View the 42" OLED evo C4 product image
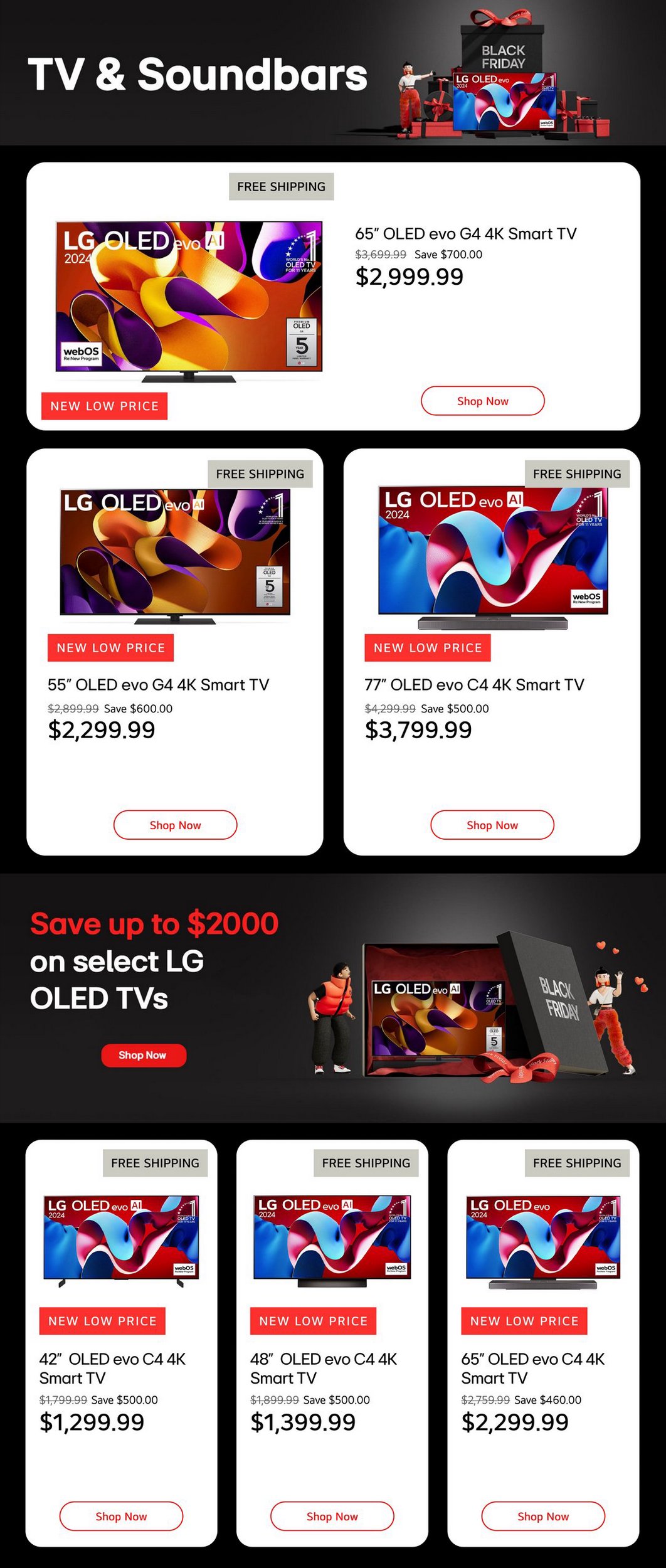Viewport: 666px width, 1568px height. 121,1241
